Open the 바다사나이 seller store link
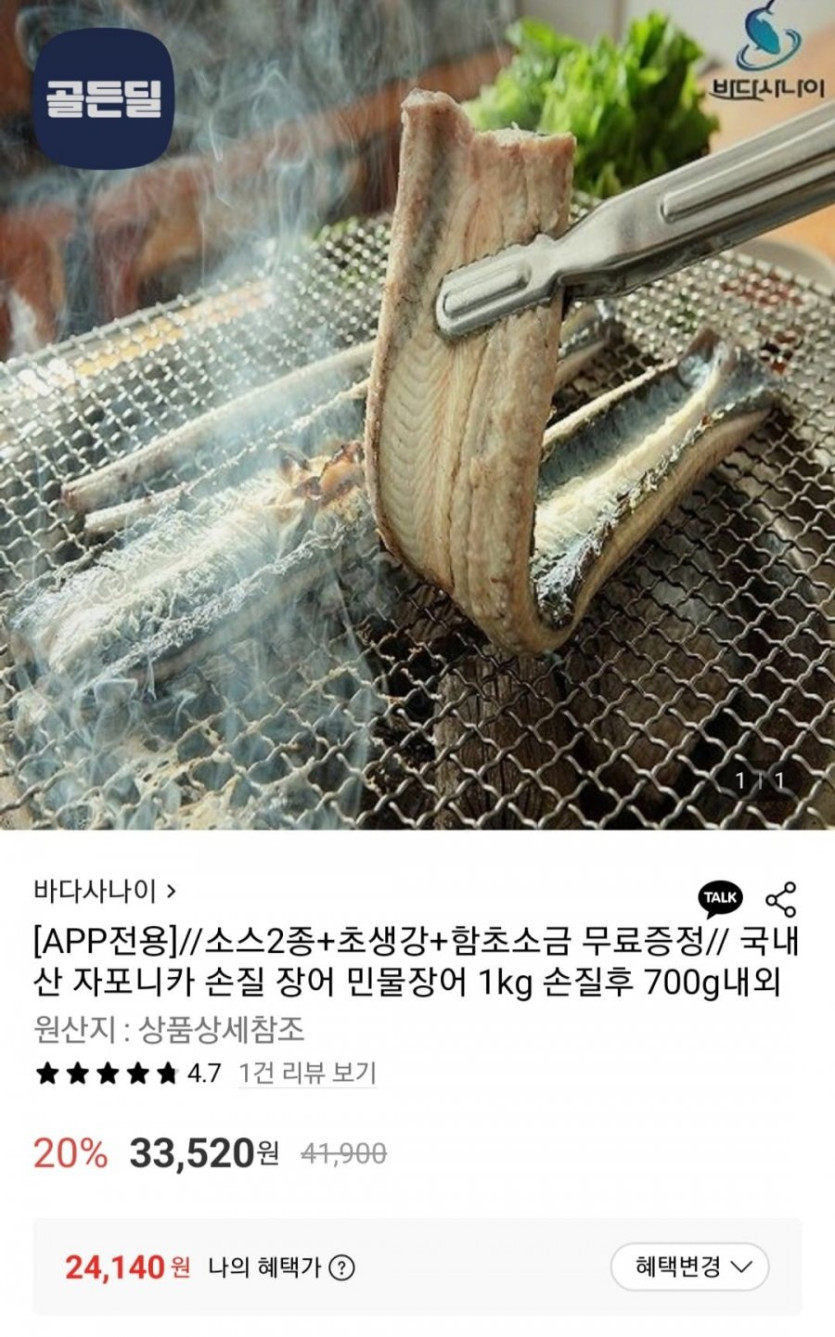This screenshot has height=1337, width=835. point(105,889)
